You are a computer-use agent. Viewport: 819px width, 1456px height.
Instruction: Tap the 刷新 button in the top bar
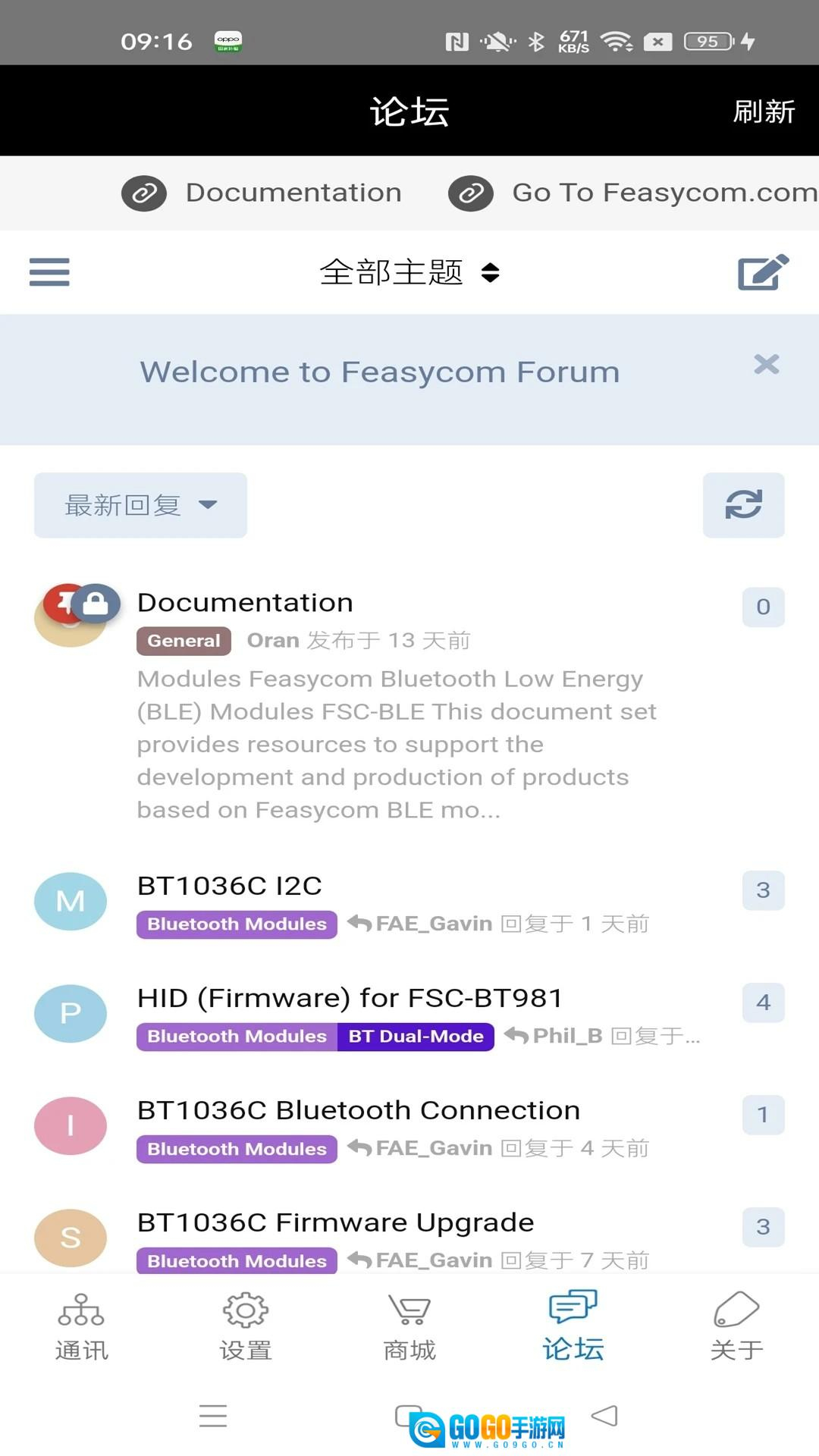[x=763, y=111]
